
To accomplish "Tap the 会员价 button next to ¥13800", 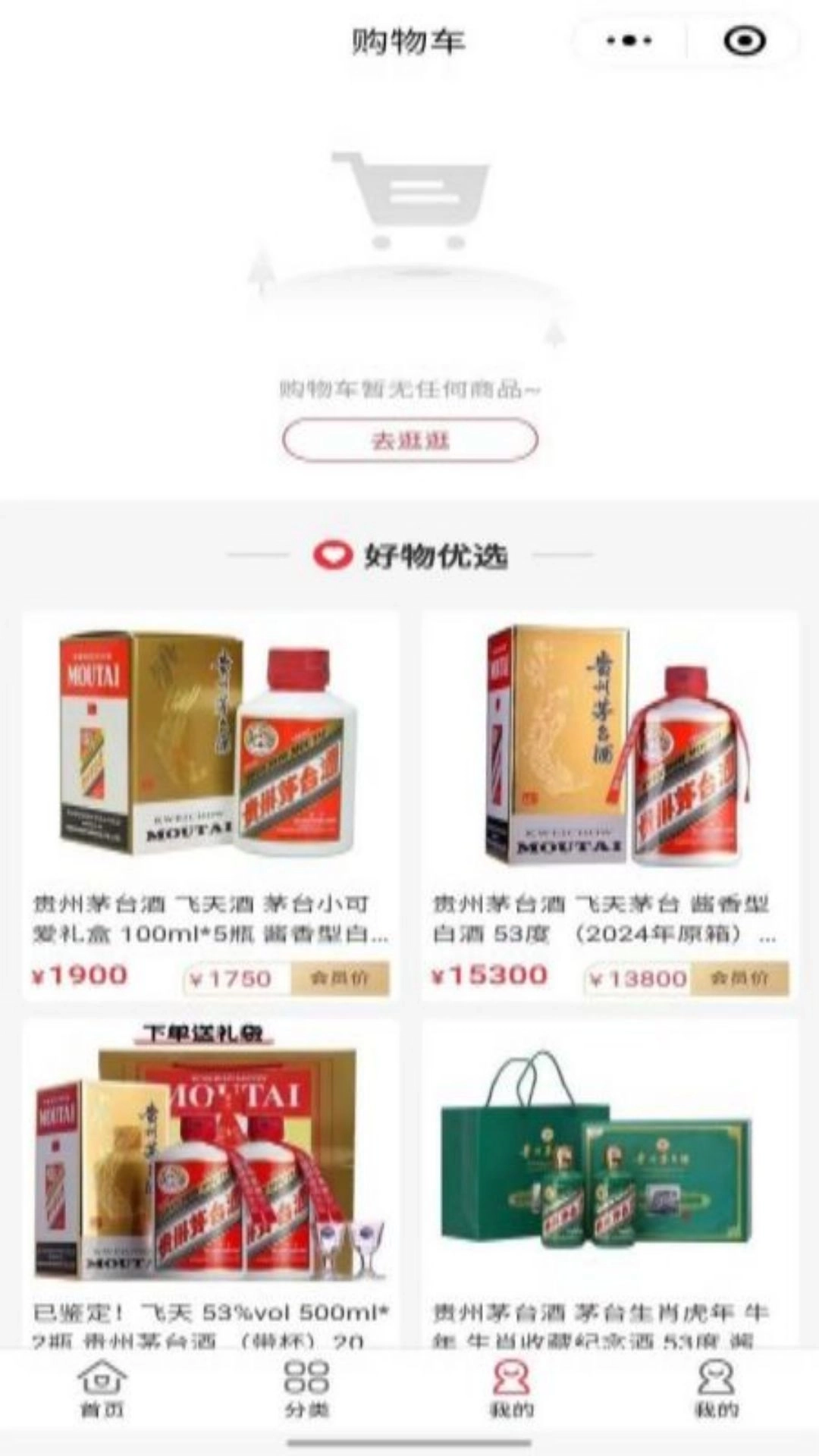I will (x=740, y=978).
